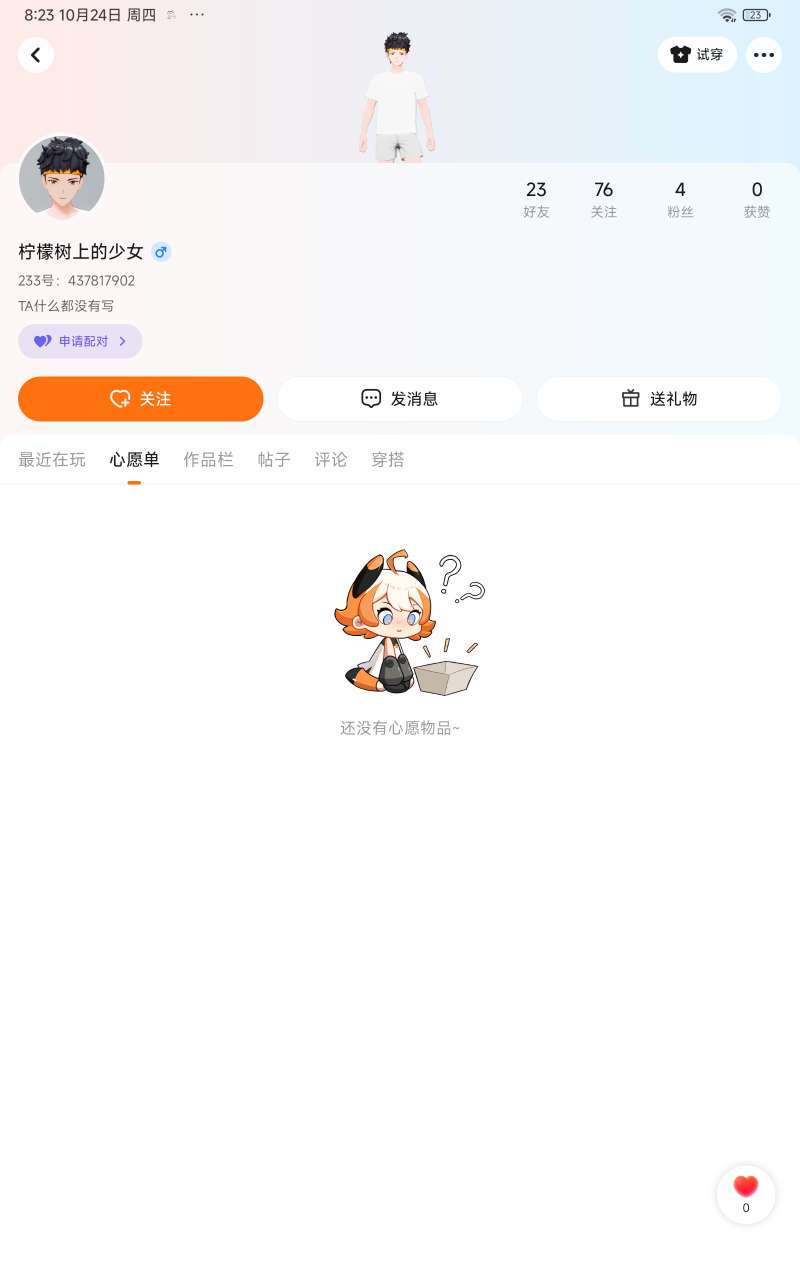Open the user's profile avatar
This screenshot has width=800, height=1280.
(x=62, y=179)
